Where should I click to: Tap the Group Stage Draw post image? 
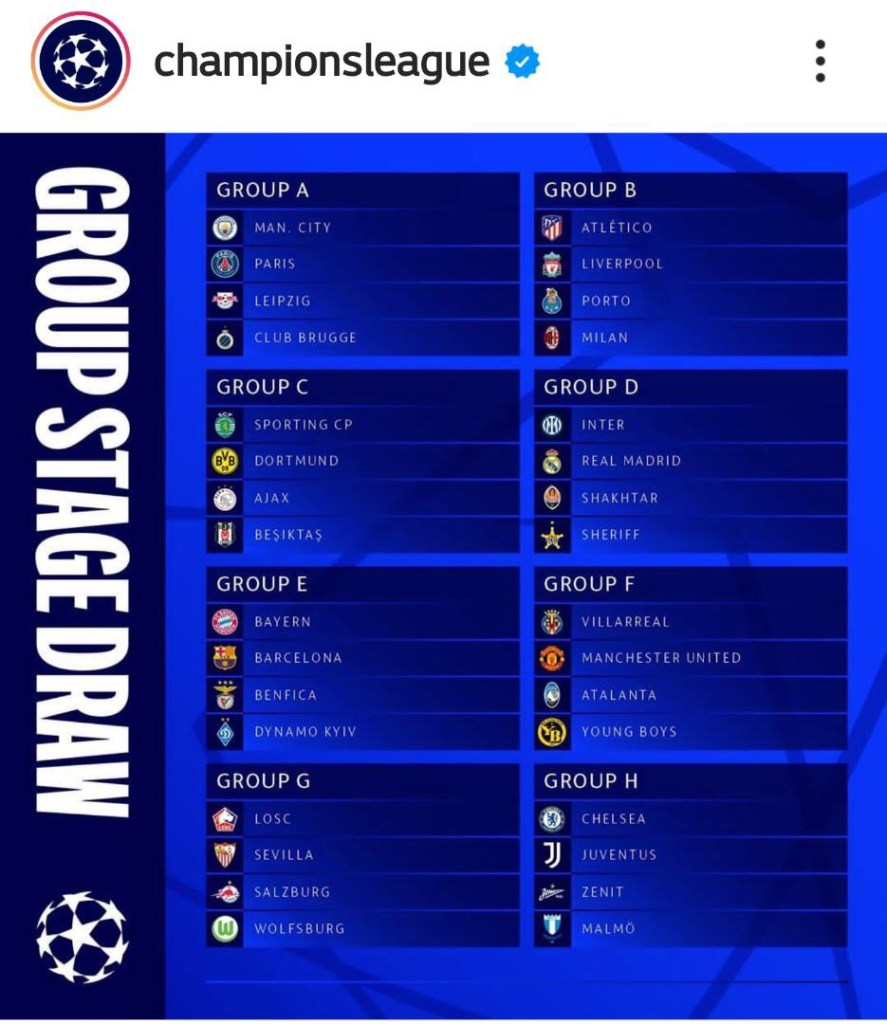pyautogui.click(x=443, y=575)
